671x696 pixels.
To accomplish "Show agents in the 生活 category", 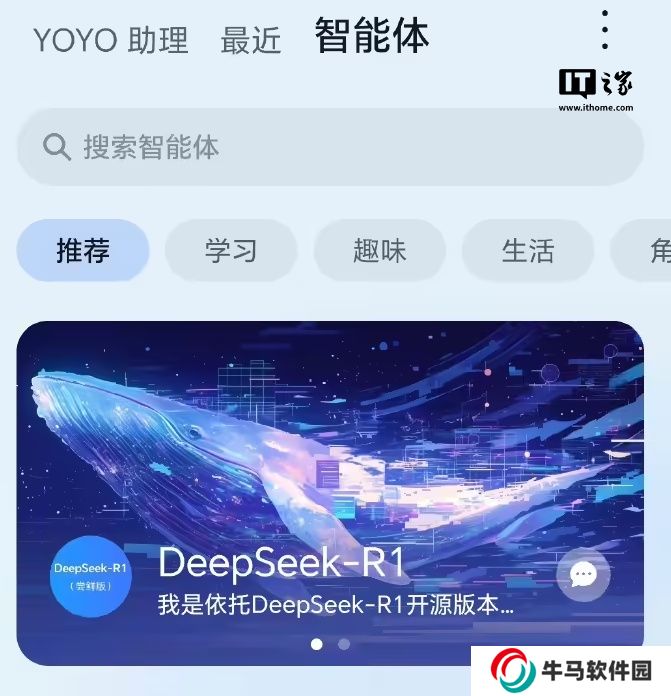I will click(527, 250).
